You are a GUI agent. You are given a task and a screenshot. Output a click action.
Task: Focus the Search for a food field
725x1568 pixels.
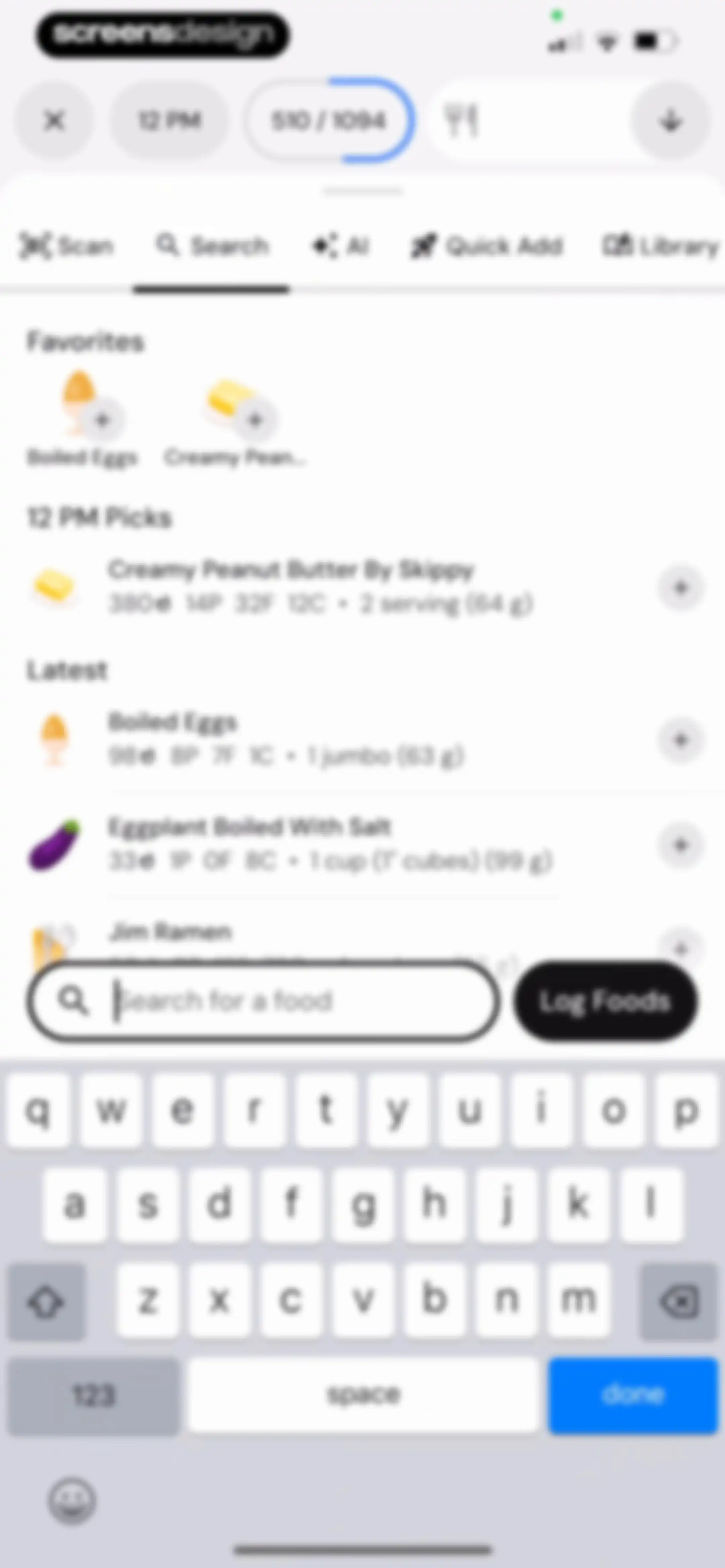(263, 1001)
